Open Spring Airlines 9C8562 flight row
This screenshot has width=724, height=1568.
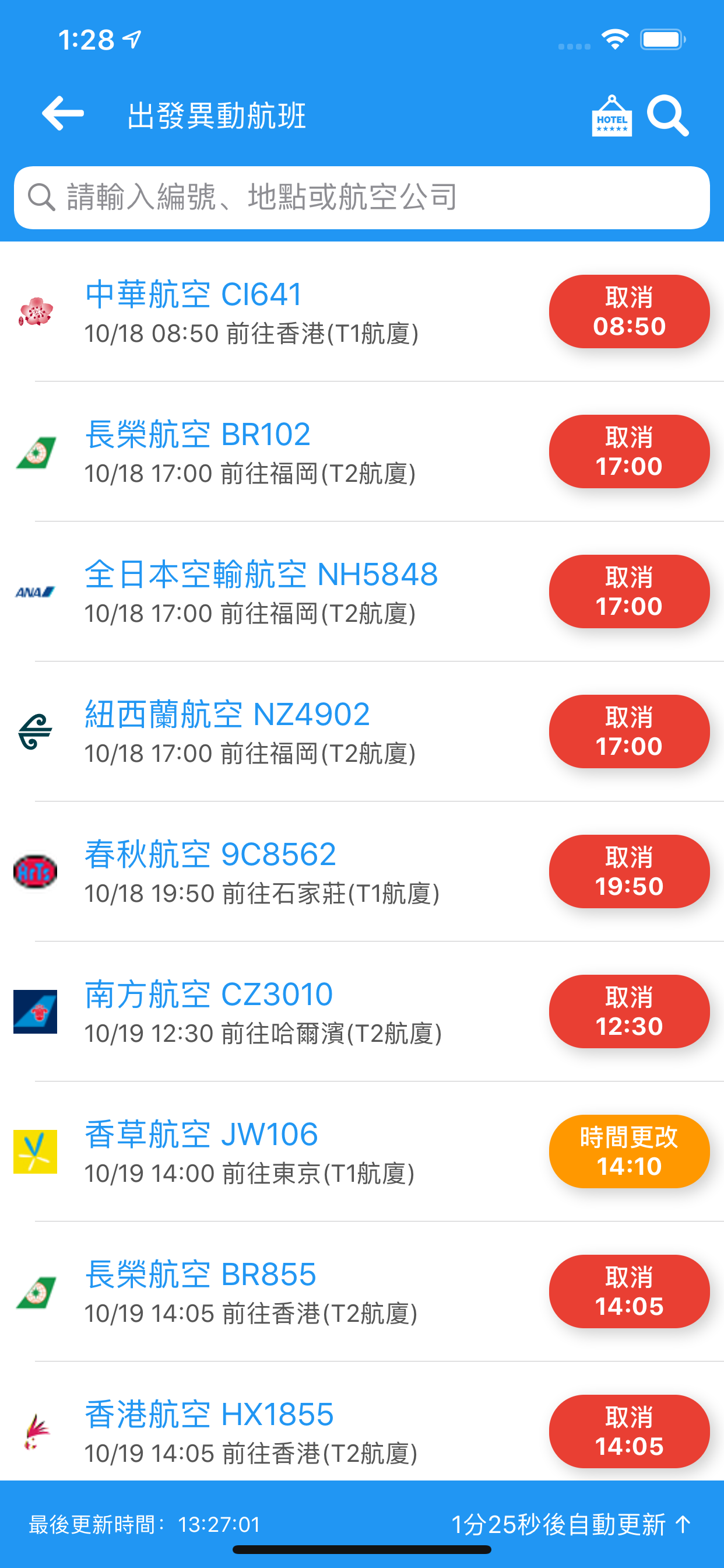[362, 871]
